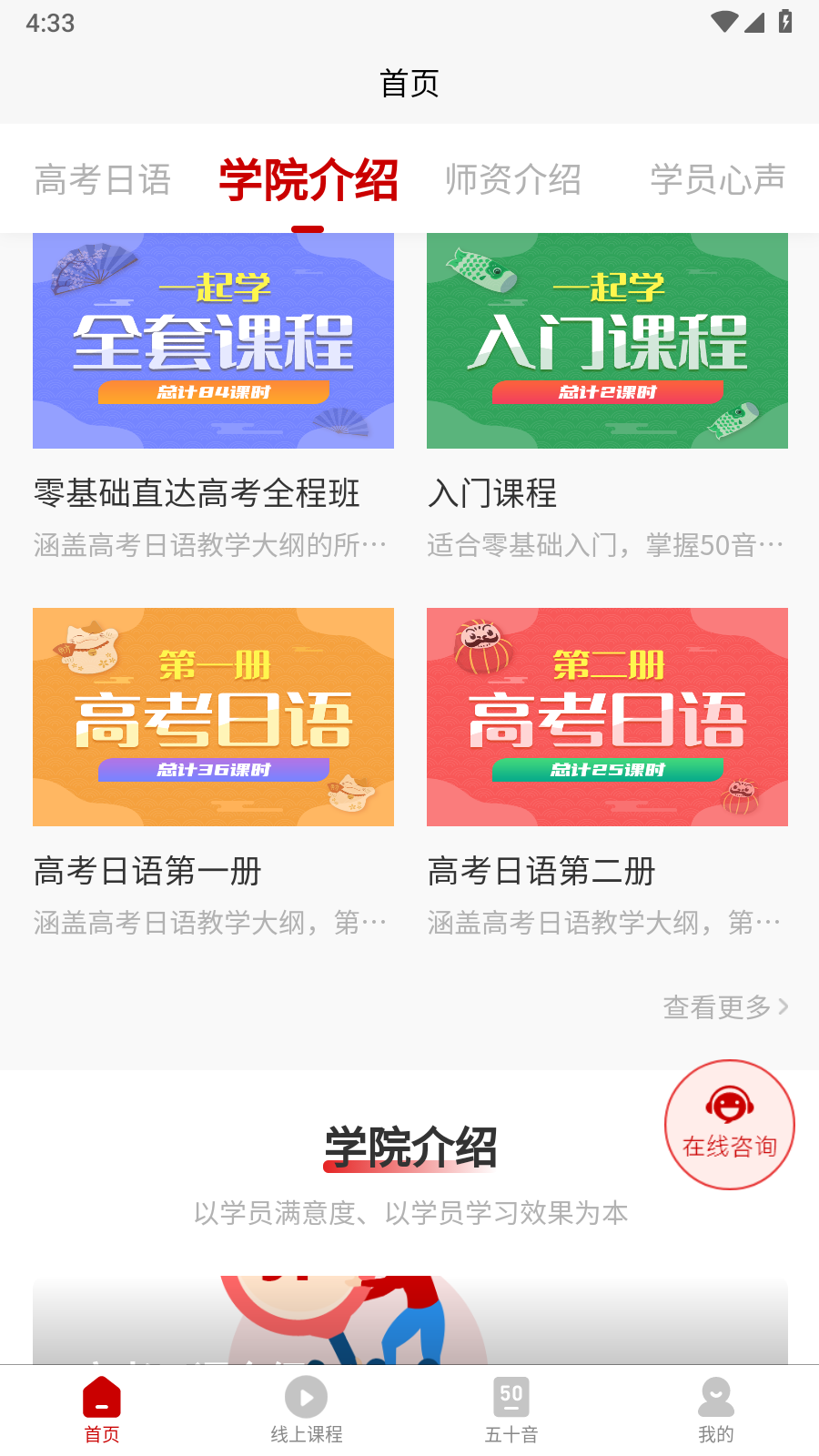
Task: Open the 全套课程 blue course thumbnail
Action: [x=214, y=341]
